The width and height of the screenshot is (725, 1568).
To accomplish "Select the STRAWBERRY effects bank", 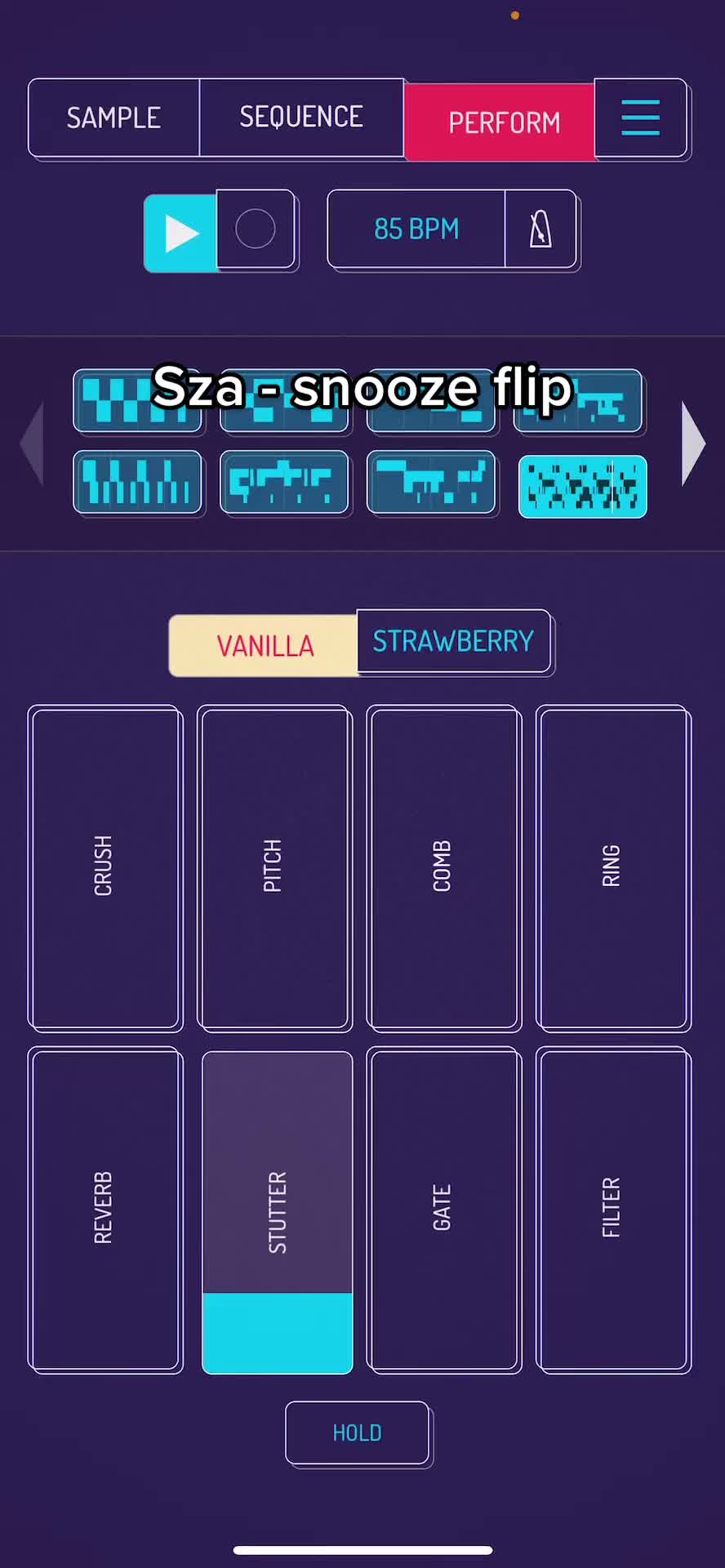I will 453,641.
